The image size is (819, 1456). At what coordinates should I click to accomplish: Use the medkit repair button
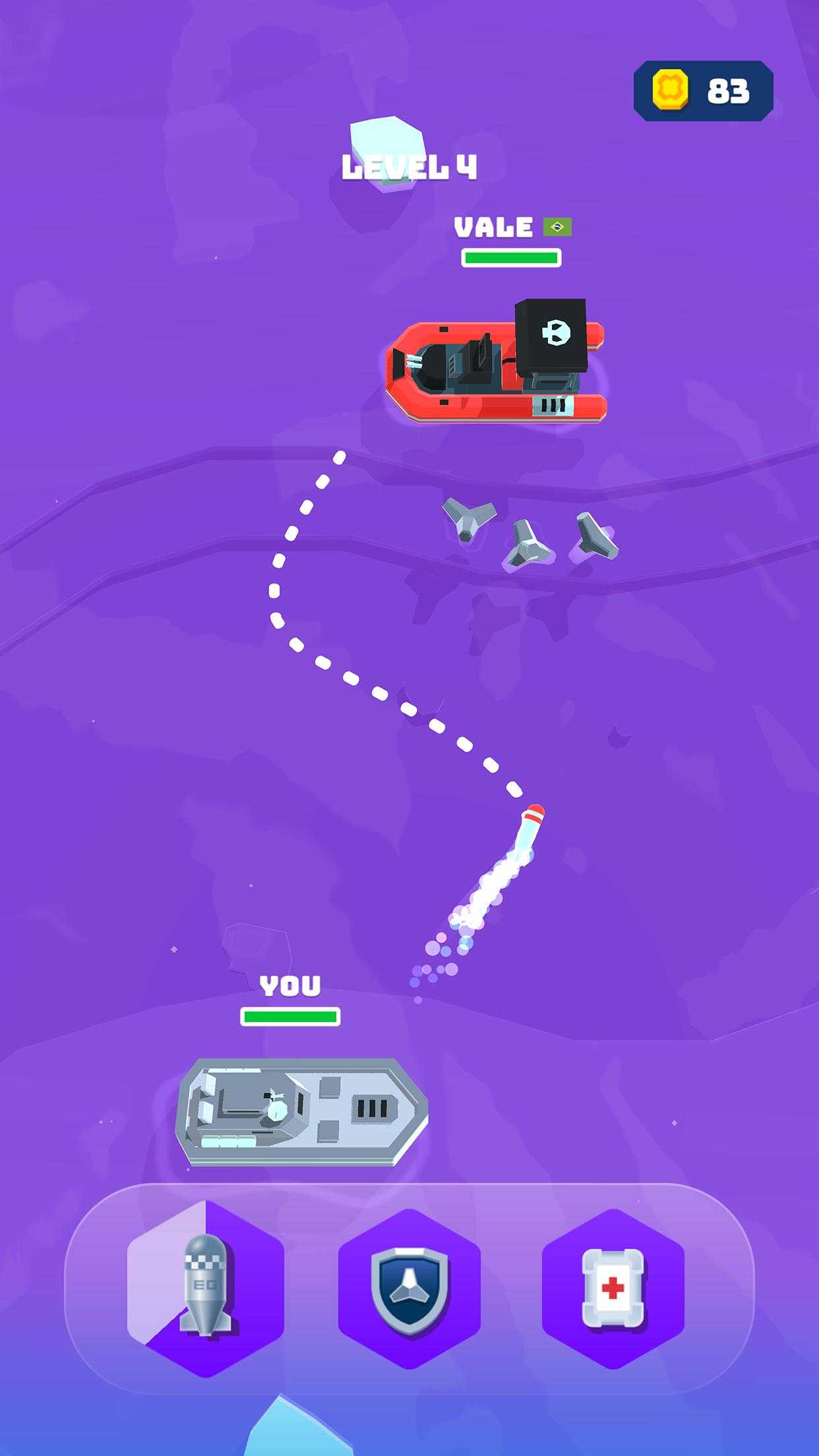[613, 1289]
